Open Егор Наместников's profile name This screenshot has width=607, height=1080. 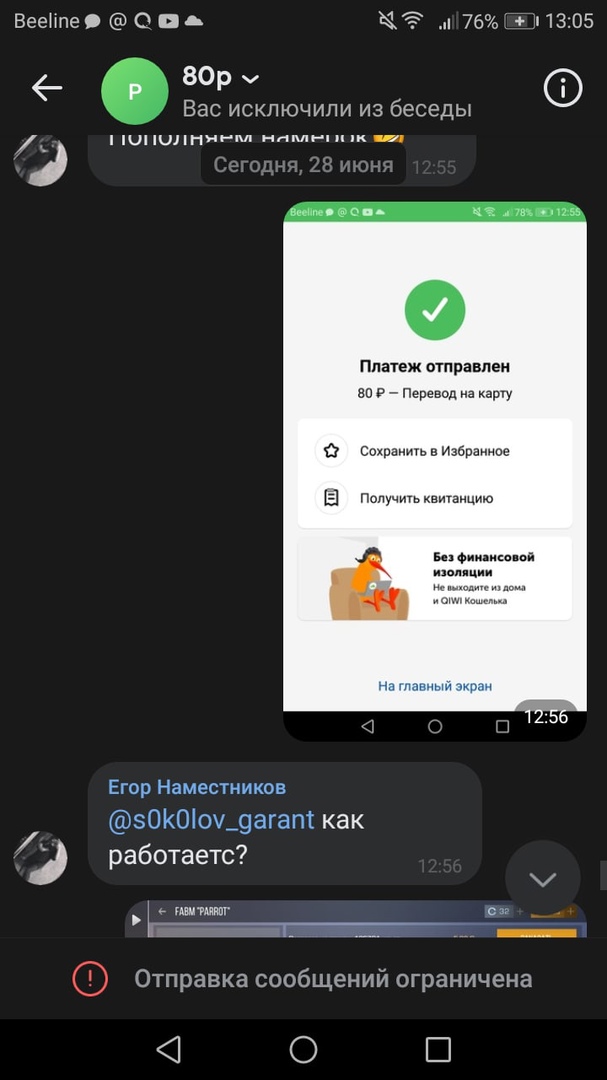click(196, 787)
